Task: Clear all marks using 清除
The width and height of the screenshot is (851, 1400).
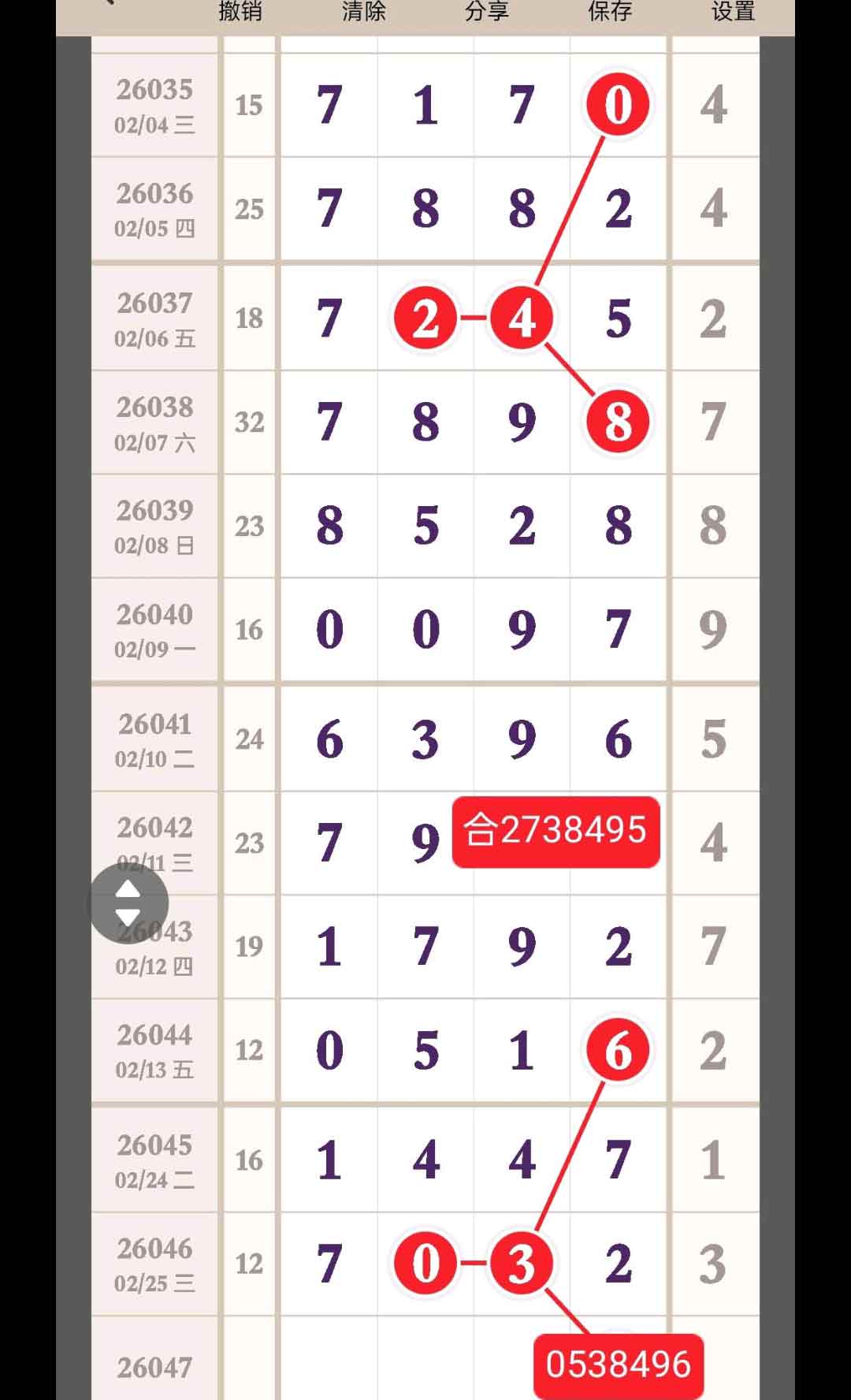Action: [x=364, y=12]
